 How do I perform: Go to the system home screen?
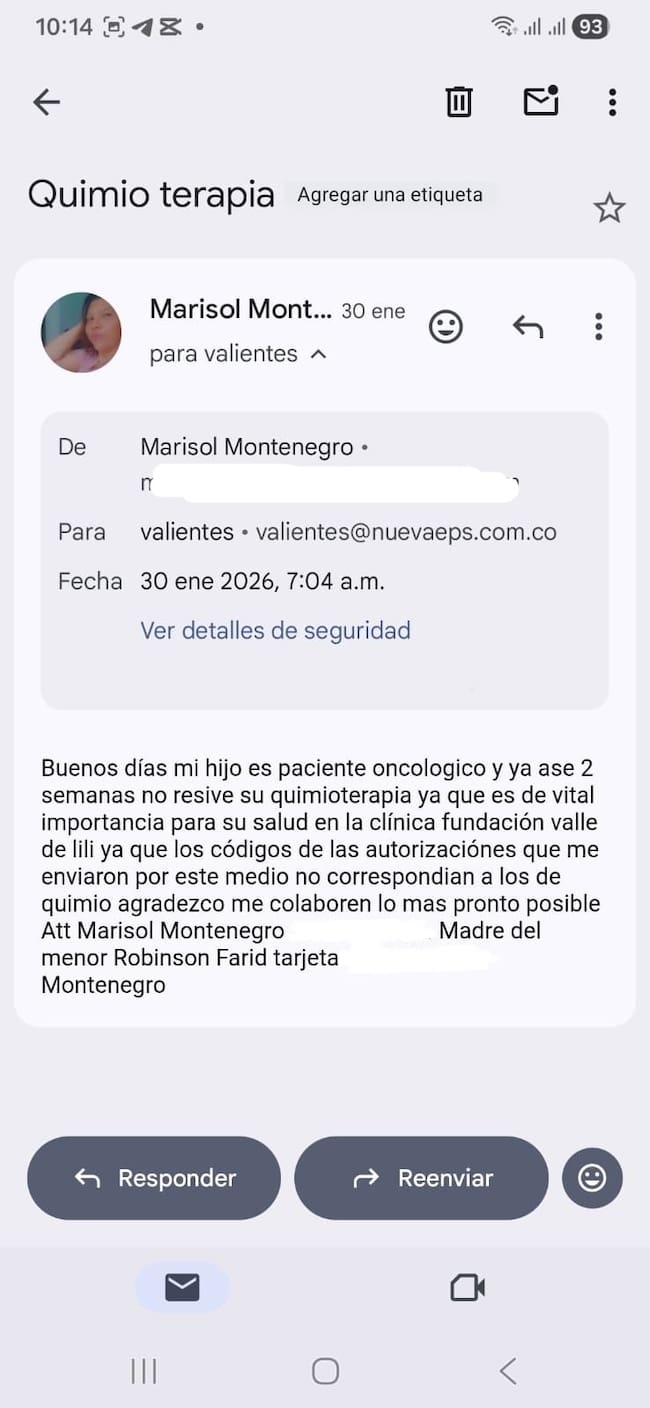pyautogui.click(x=325, y=1371)
